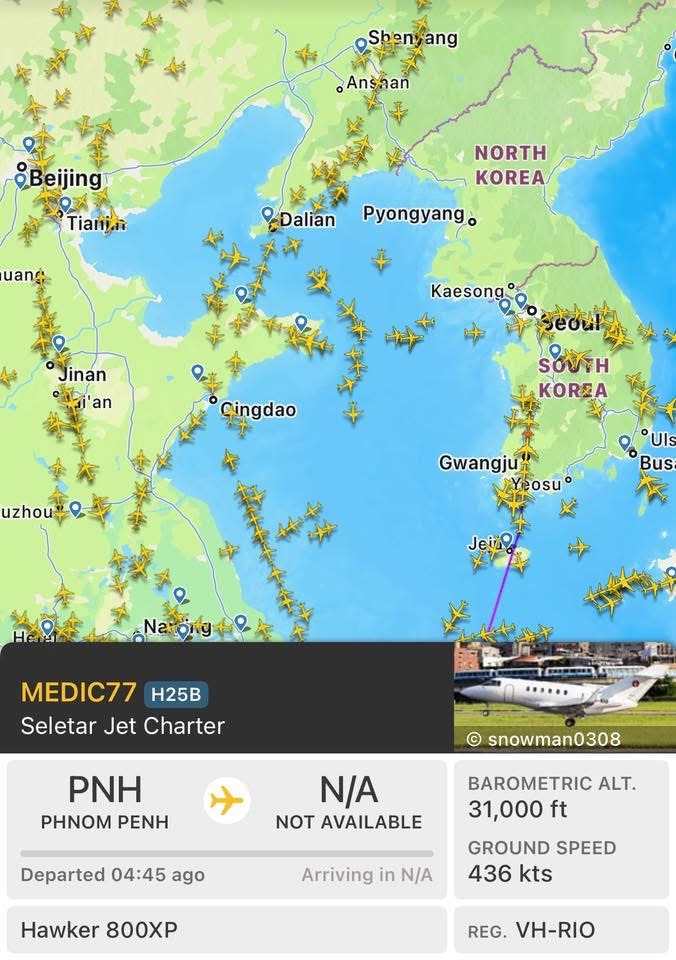The height and width of the screenshot is (960, 676).
Task: Open the airport pin left of Beijing label
Action: click(20, 180)
